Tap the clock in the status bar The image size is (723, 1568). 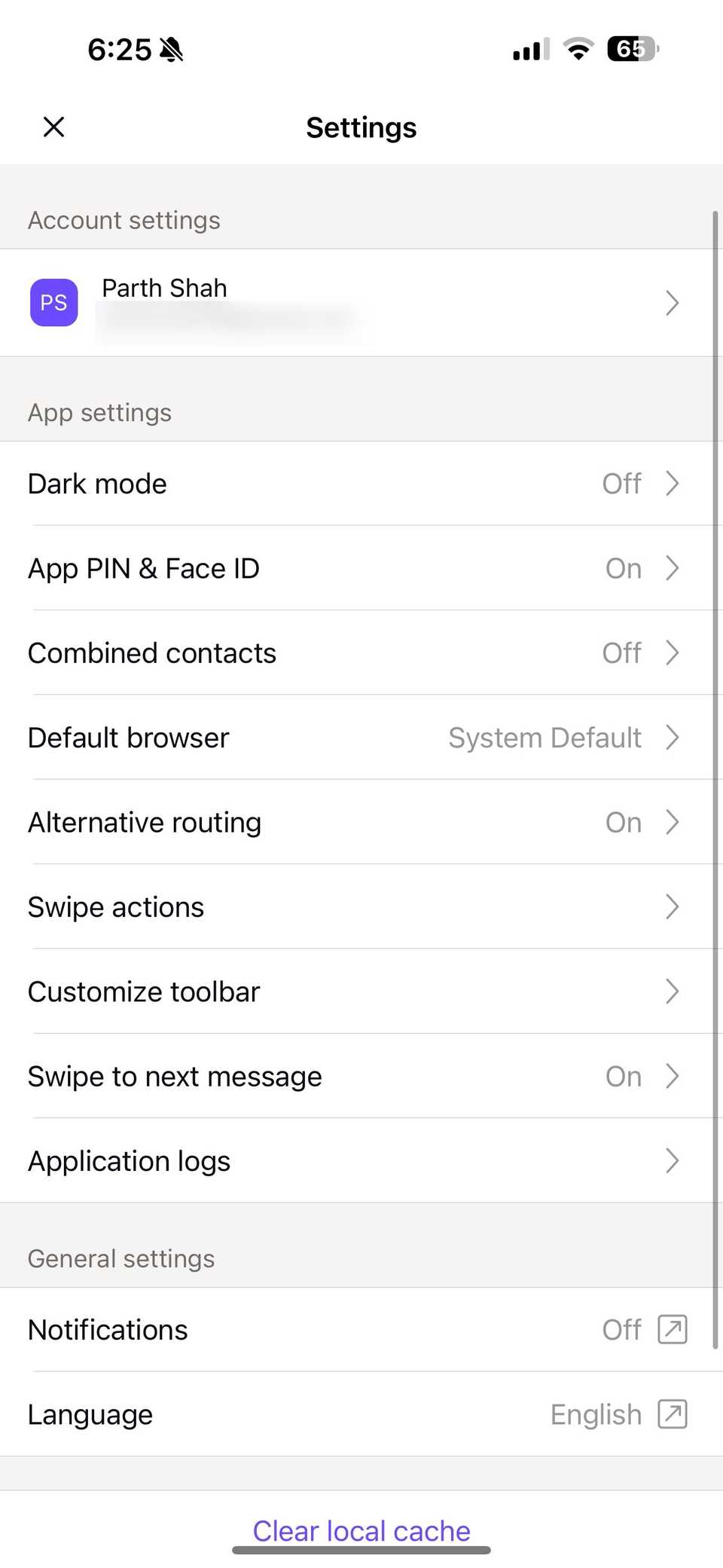[120, 49]
